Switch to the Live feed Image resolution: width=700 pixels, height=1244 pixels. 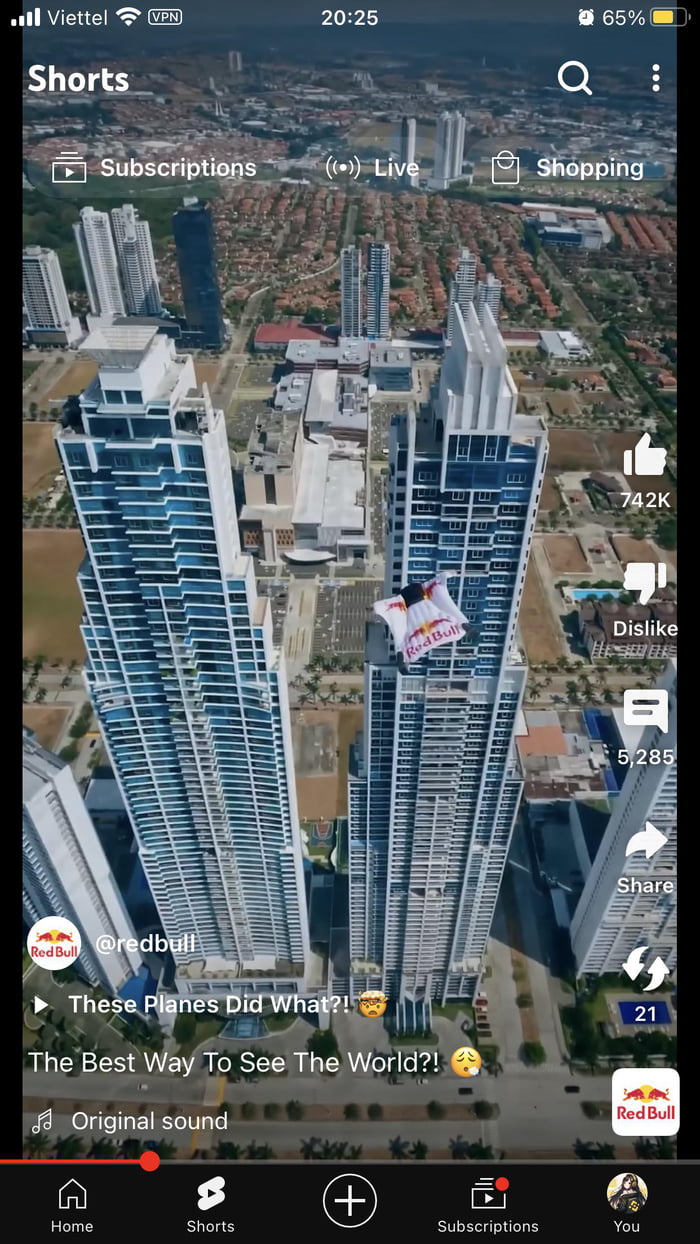(x=373, y=168)
